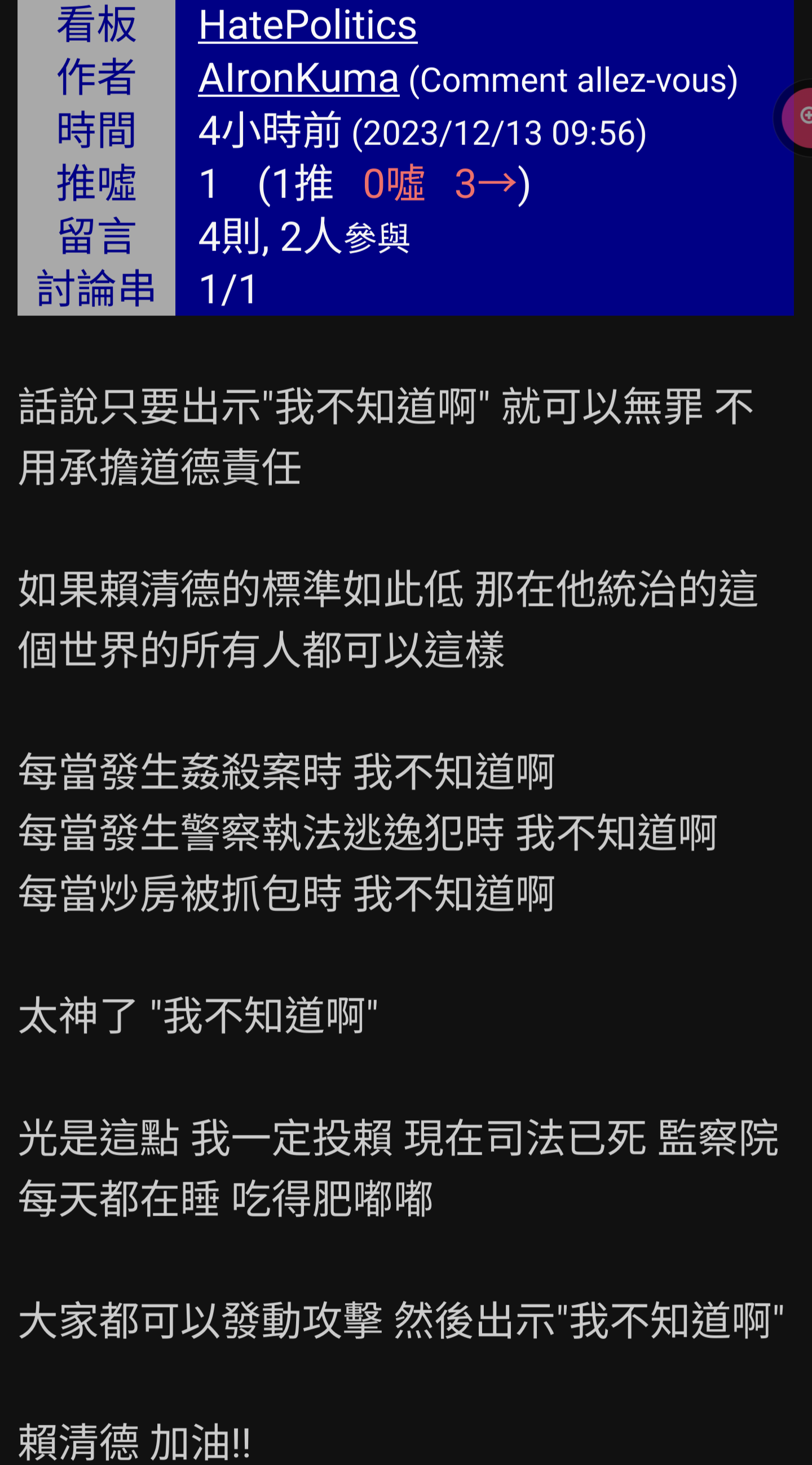This screenshot has height=1465, width=812.
Task: View author AIronKuma's profile link
Action: (x=298, y=78)
